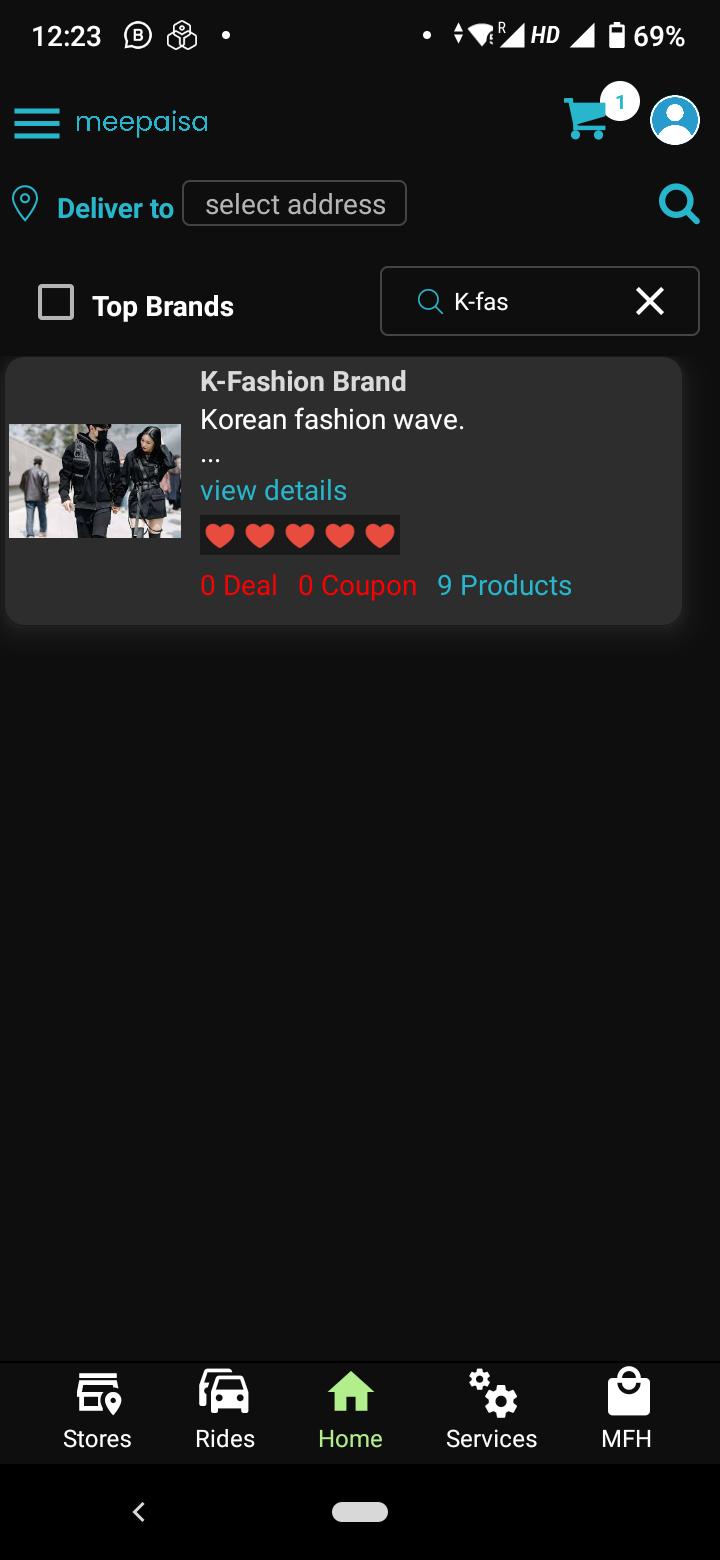This screenshot has height=1560, width=720.
Task: Tap the select address box
Action: 295,204
